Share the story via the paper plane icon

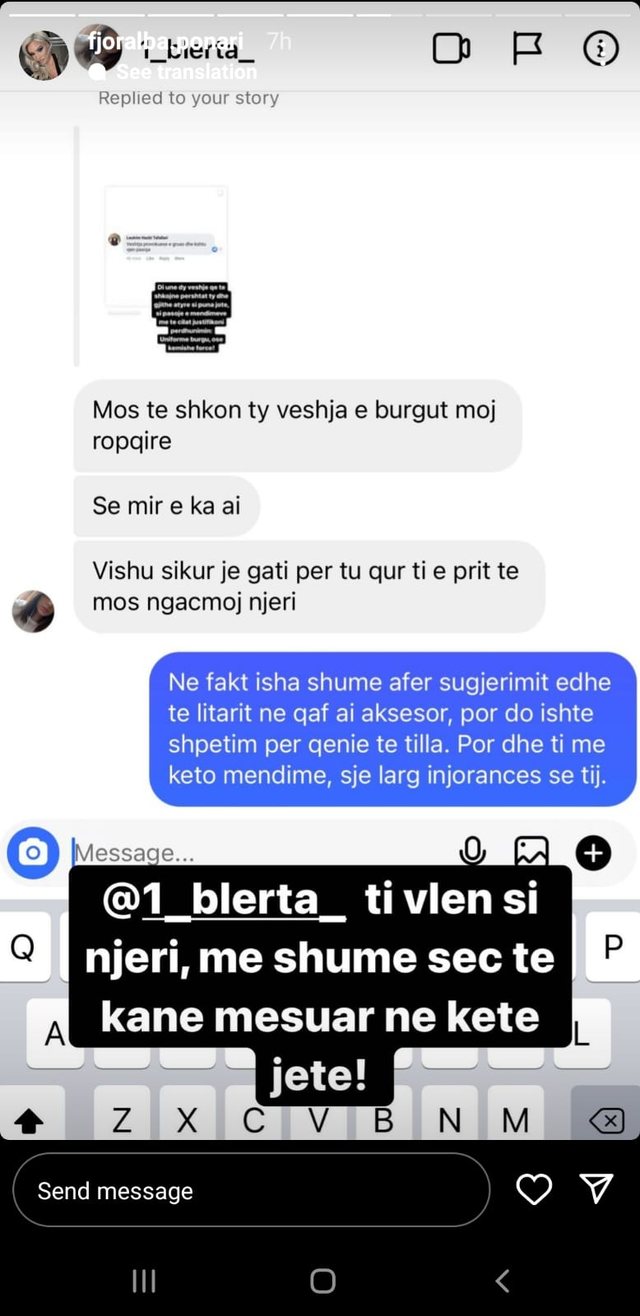596,1188
